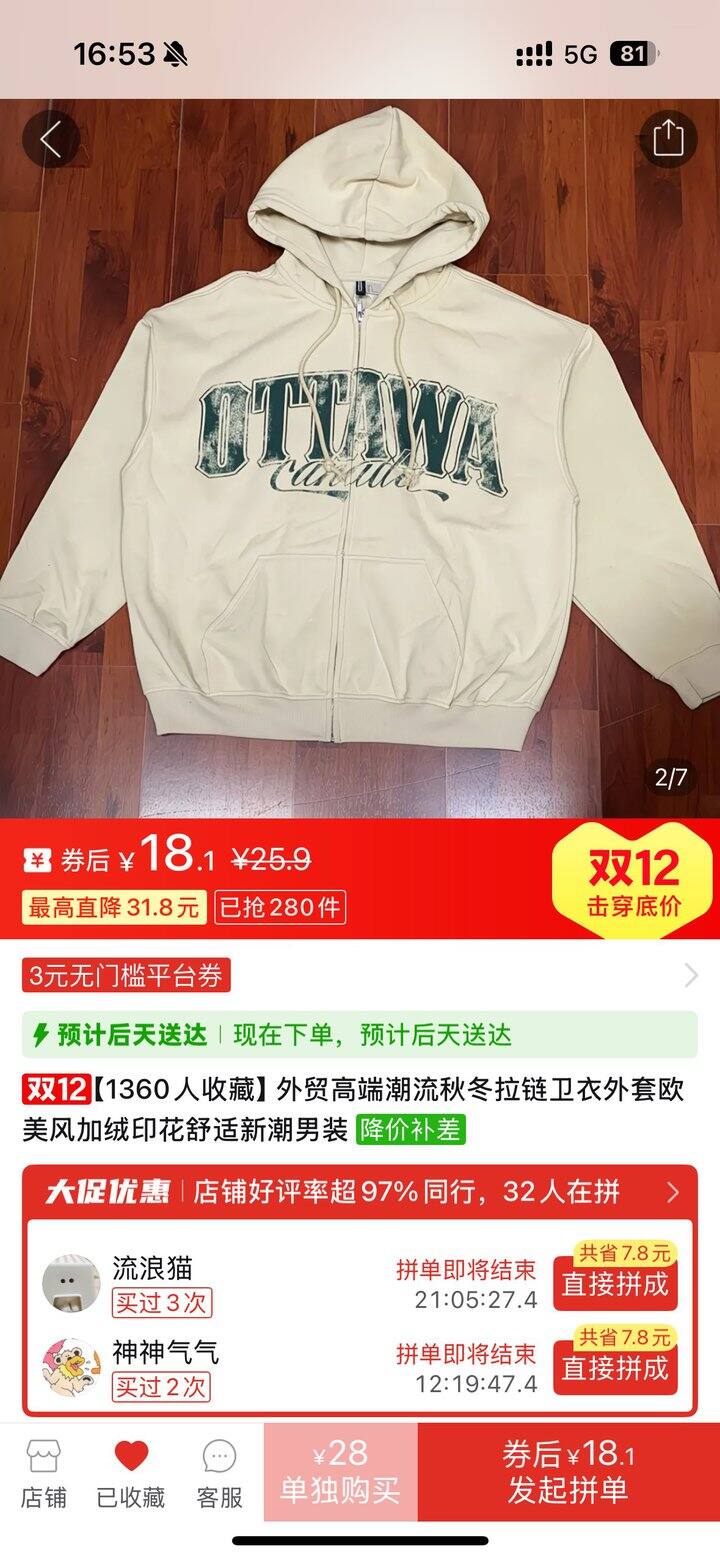Tap the 降价补差 price-protection tag
Screen dimensions: 720x1560
[x=411, y=1130]
